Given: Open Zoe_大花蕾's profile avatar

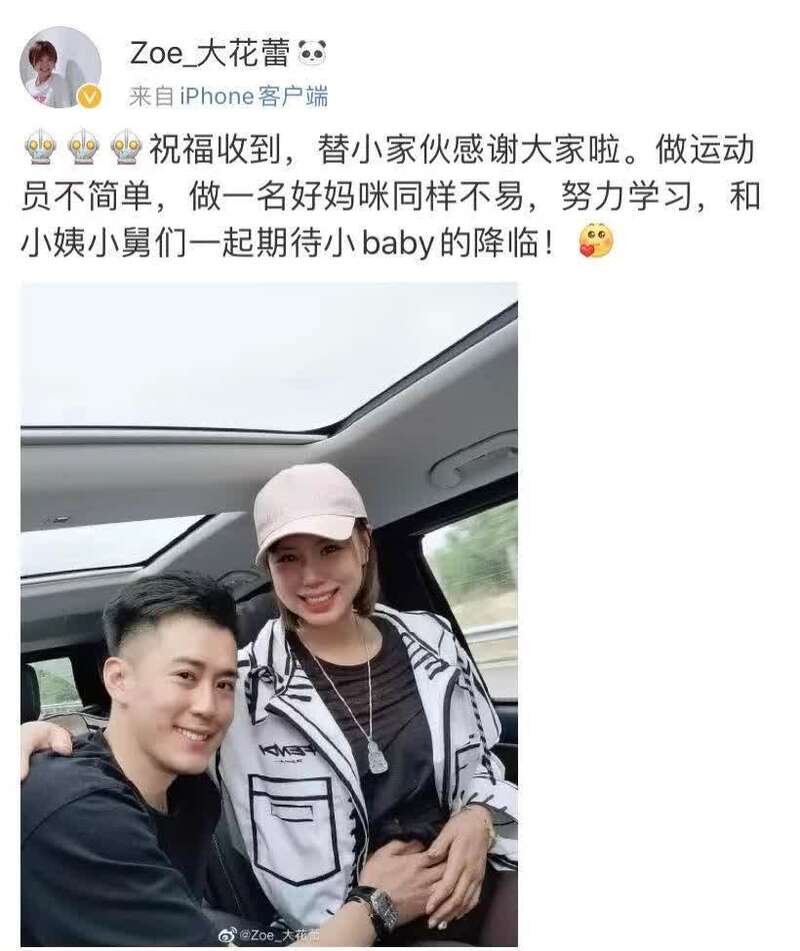Looking at the screenshot, I should click(x=60, y=67).
